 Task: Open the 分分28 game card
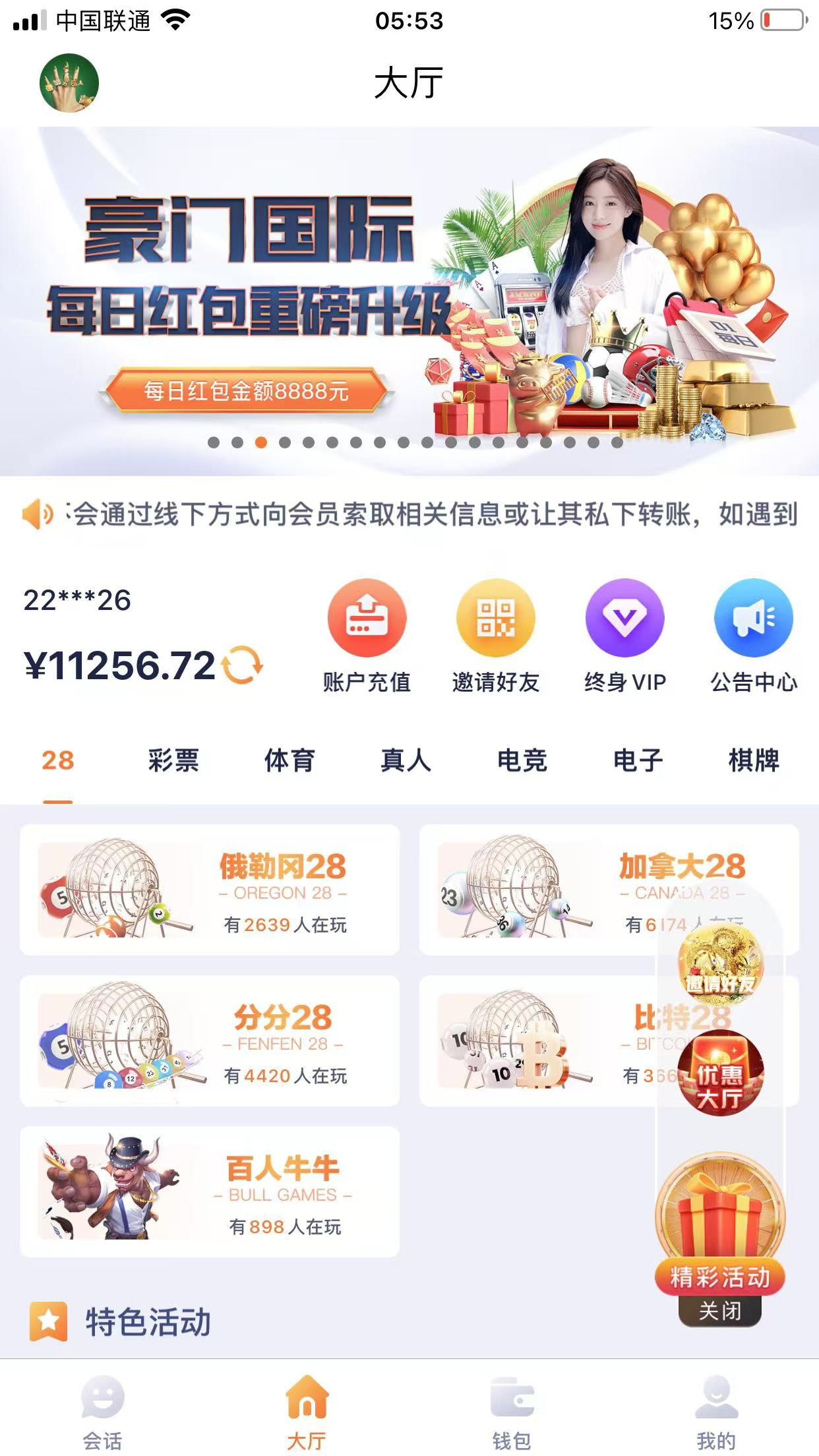click(210, 1041)
